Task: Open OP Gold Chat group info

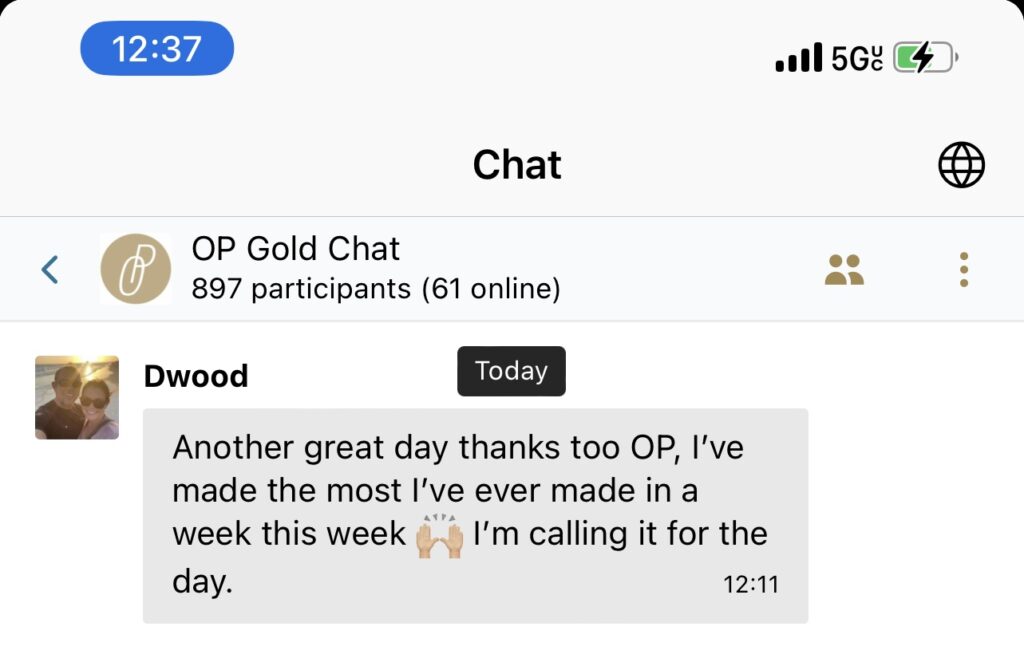Action: pyautogui.click(x=296, y=268)
